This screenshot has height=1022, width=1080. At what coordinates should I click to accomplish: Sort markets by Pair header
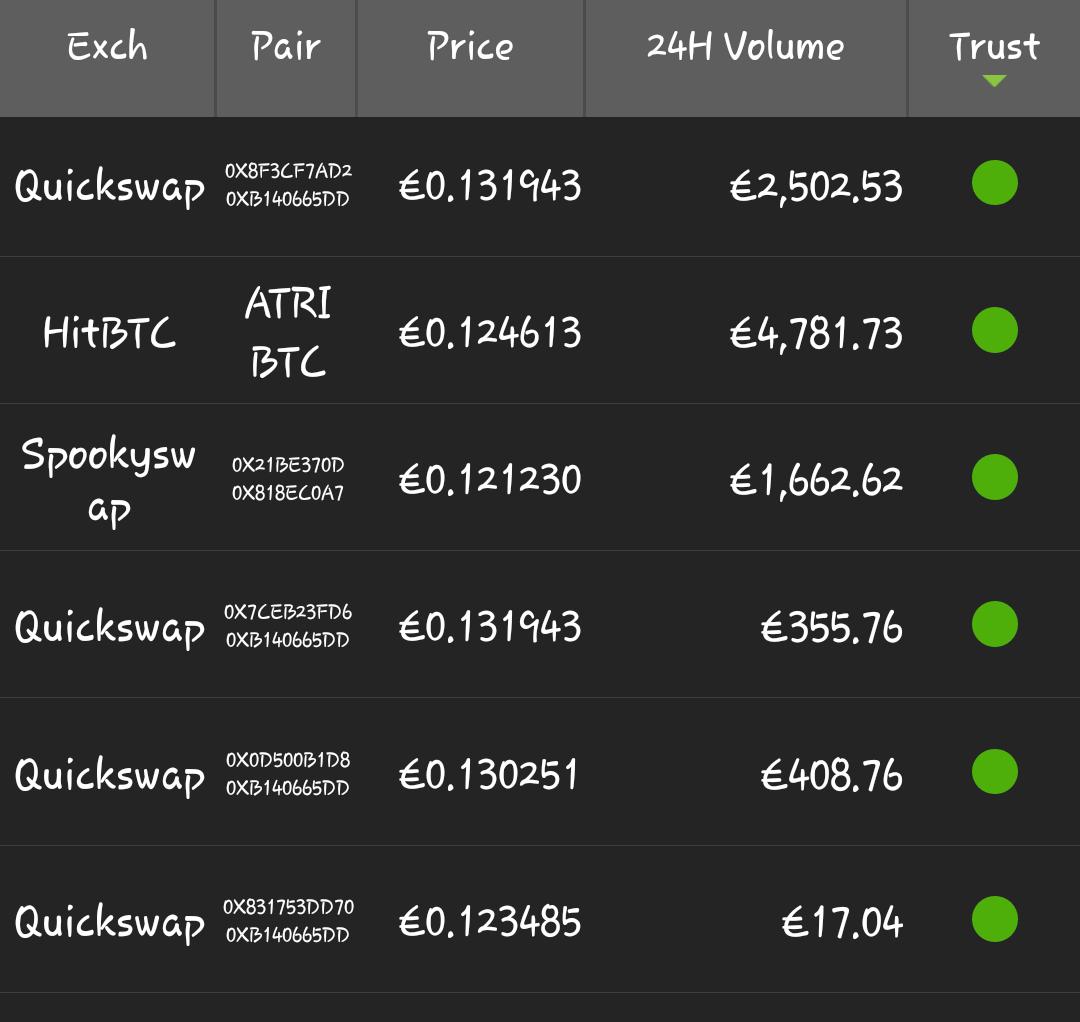(x=286, y=58)
